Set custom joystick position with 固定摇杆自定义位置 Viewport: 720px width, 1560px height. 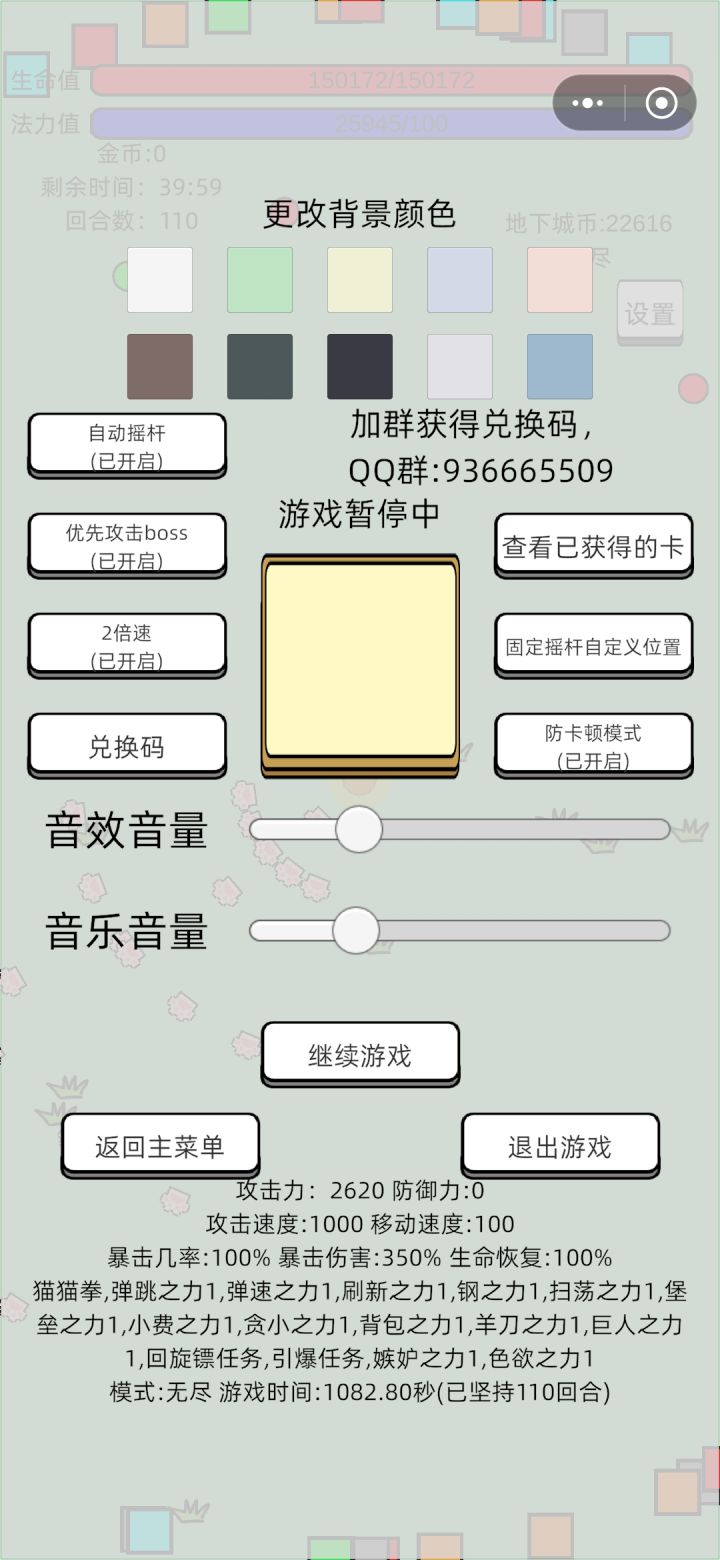click(x=593, y=645)
